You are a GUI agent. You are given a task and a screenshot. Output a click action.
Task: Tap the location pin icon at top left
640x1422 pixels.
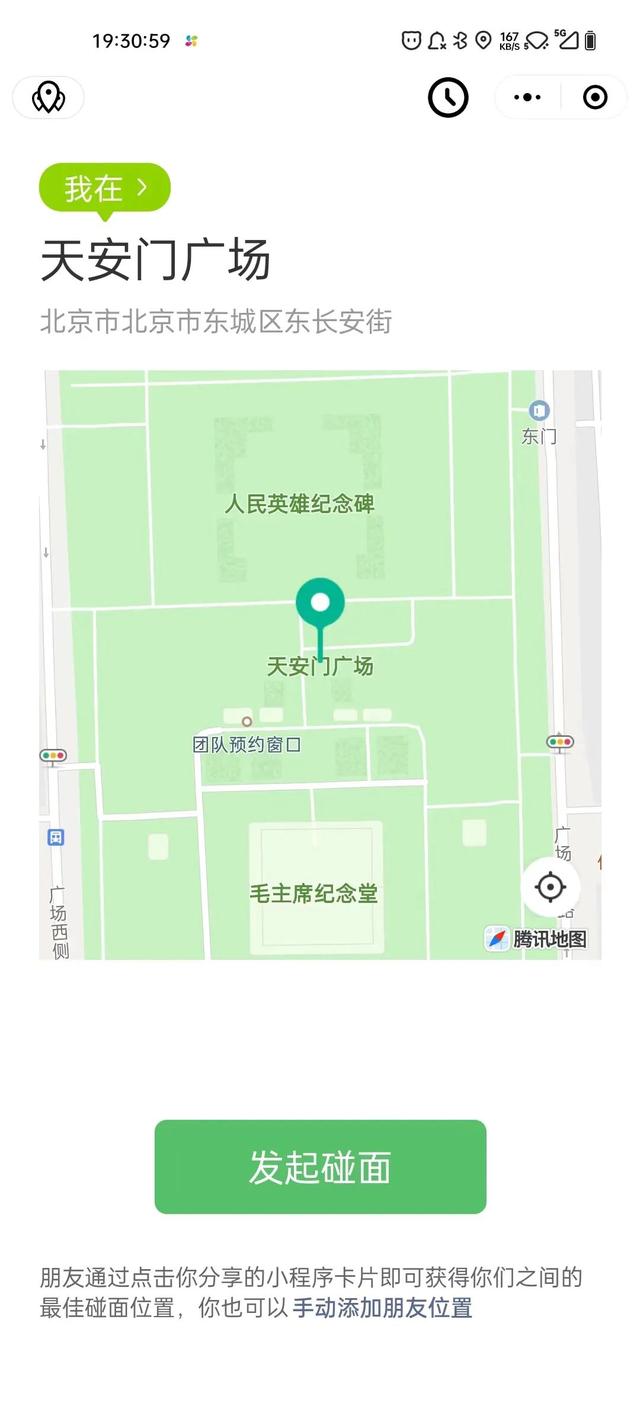coord(48,97)
